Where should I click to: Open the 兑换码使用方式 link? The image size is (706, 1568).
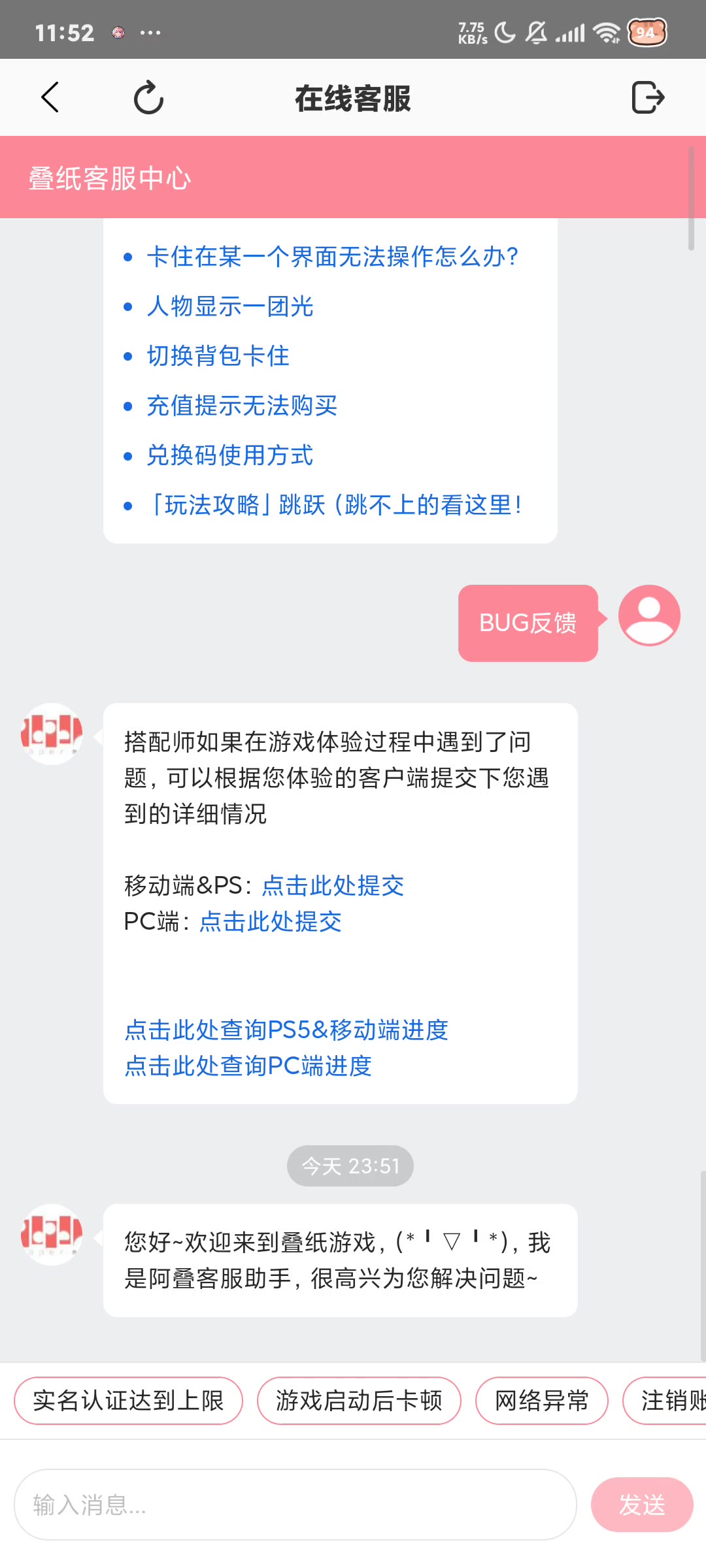(230, 455)
